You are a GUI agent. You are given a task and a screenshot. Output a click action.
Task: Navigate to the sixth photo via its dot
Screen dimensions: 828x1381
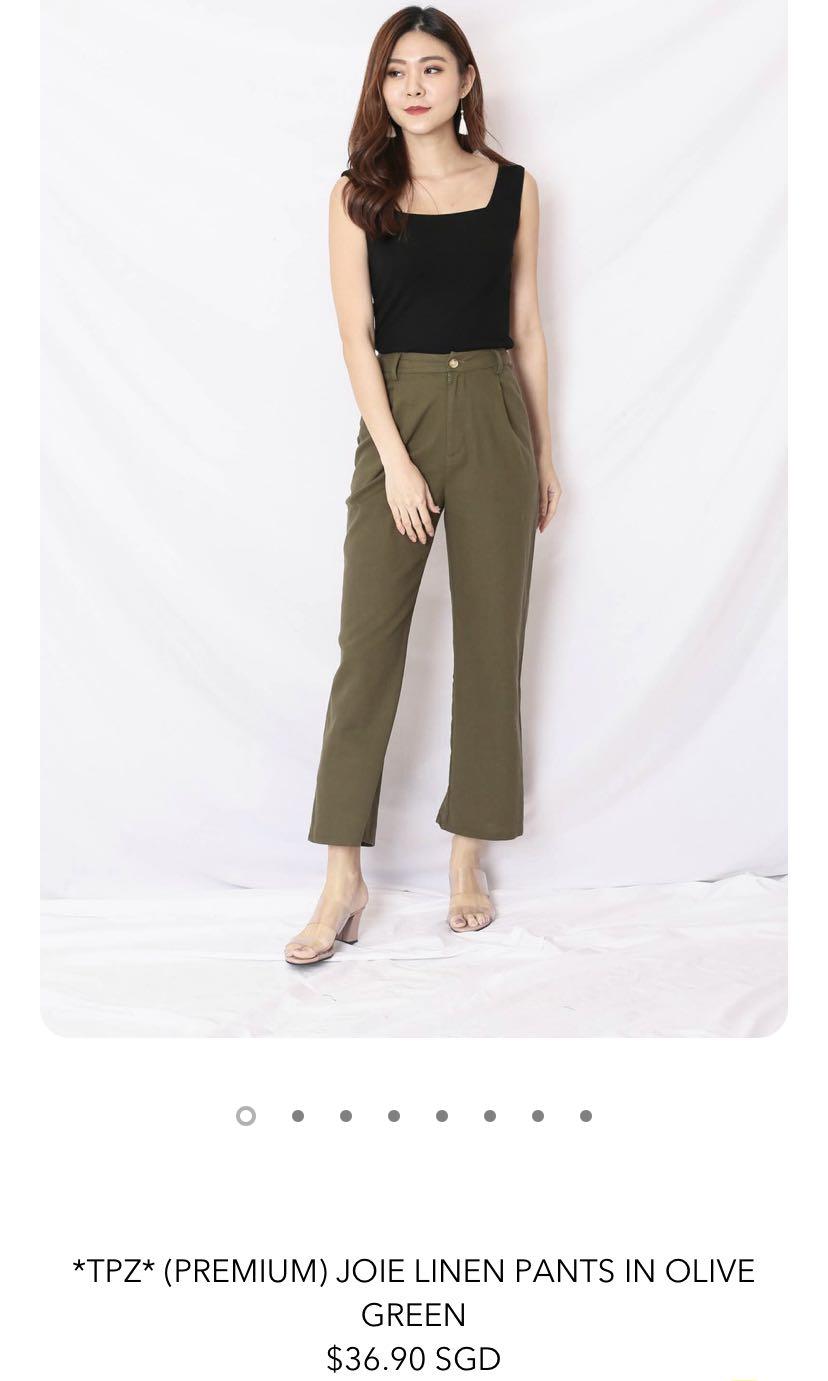[x=489, y=1115]
